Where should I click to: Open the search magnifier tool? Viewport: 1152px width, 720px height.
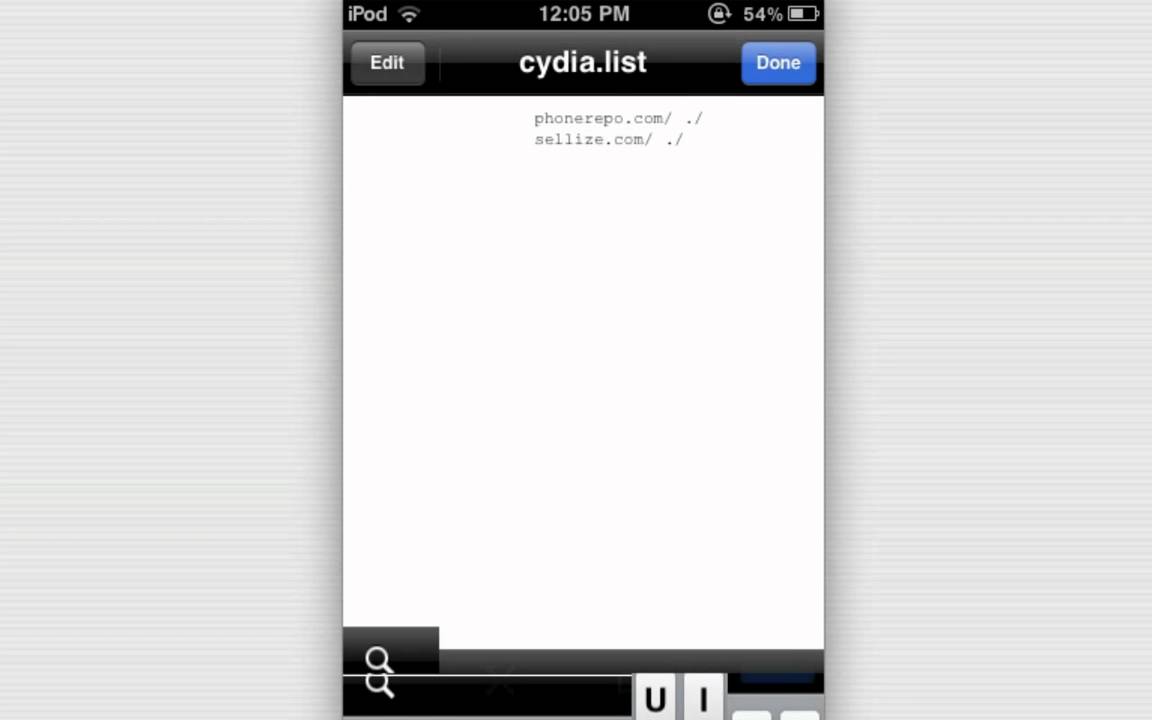(379, 660)
